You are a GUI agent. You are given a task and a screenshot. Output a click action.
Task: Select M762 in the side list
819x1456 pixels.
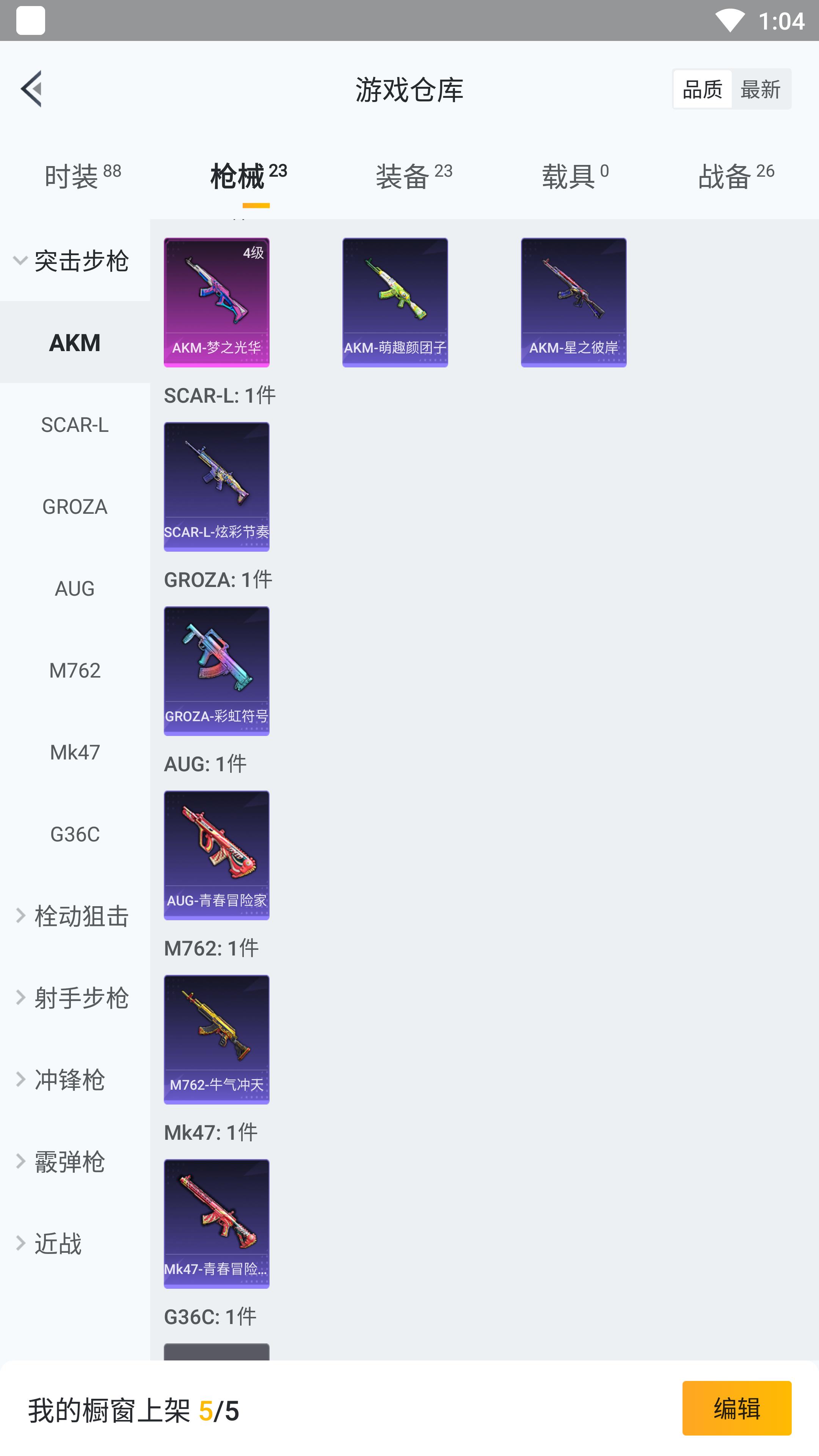(75, 670)
